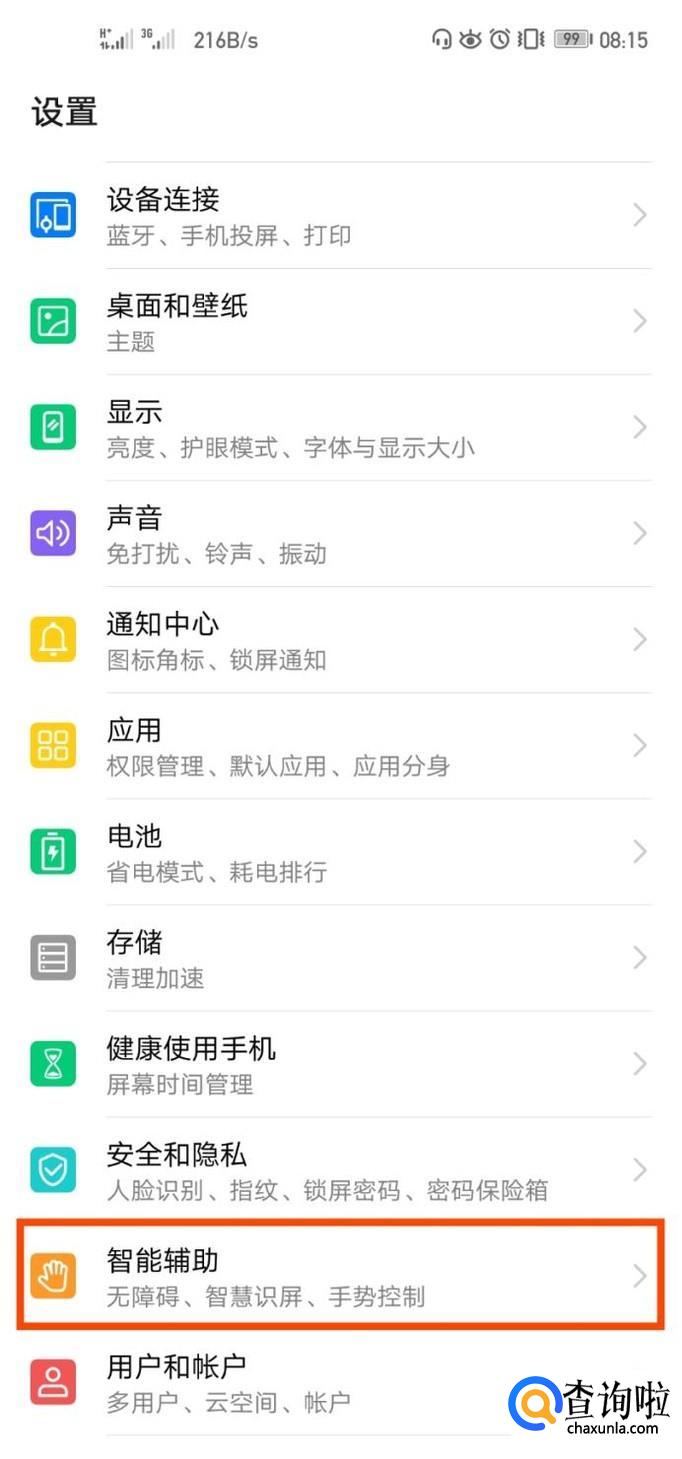Go to 存储 settings
The height and width of the screenshot is (1459, 682).
coord(340,957)
